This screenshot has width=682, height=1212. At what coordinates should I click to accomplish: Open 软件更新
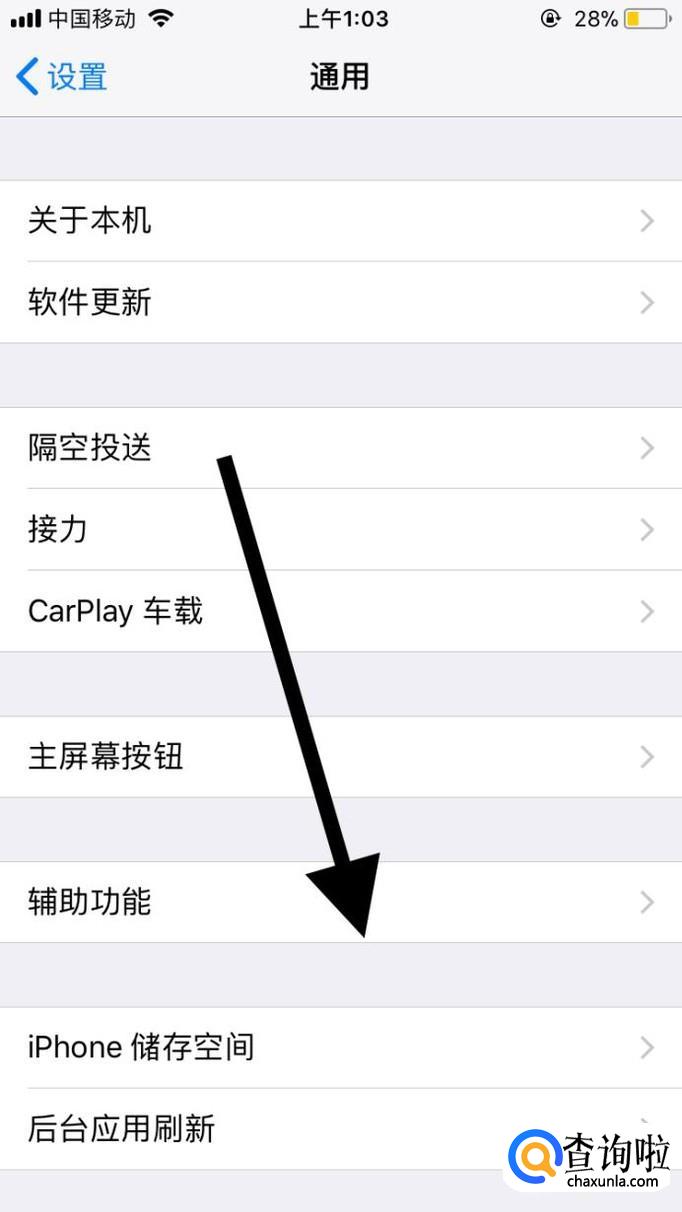coord(340,302)
